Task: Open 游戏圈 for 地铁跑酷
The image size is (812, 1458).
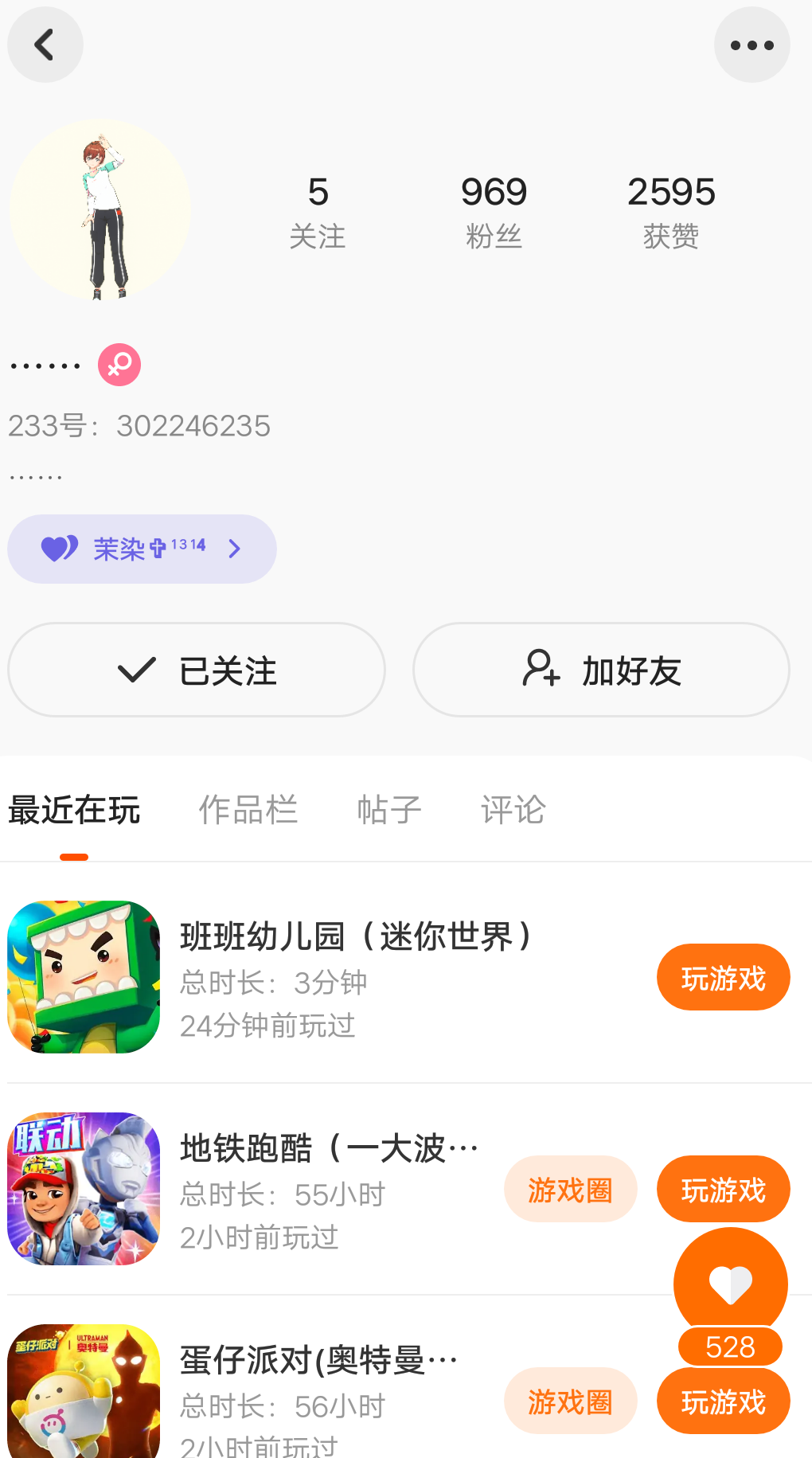Action: [x=570, y=1190]
